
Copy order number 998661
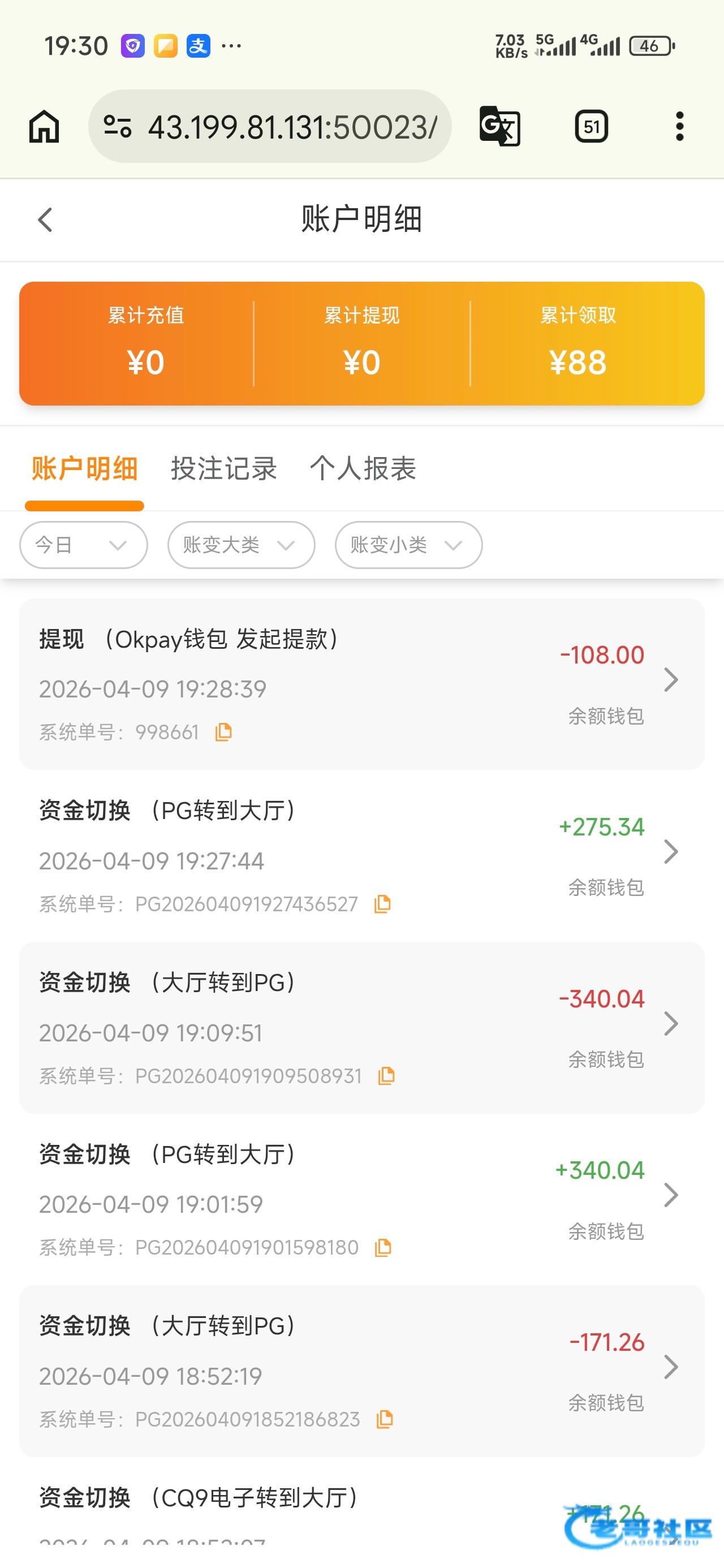pyautogui.click(x=223, y=733)
